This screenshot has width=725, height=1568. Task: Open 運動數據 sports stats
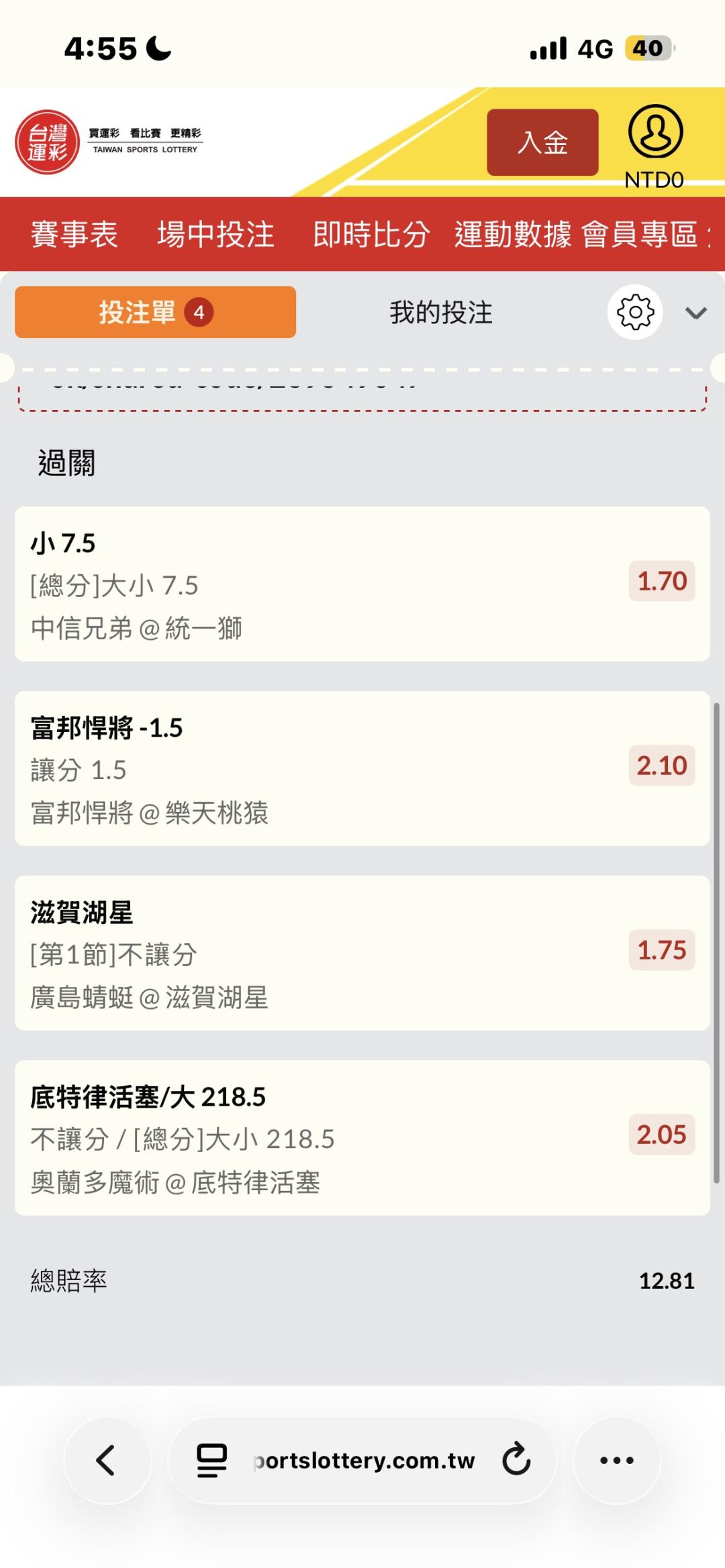click(513, 235)
